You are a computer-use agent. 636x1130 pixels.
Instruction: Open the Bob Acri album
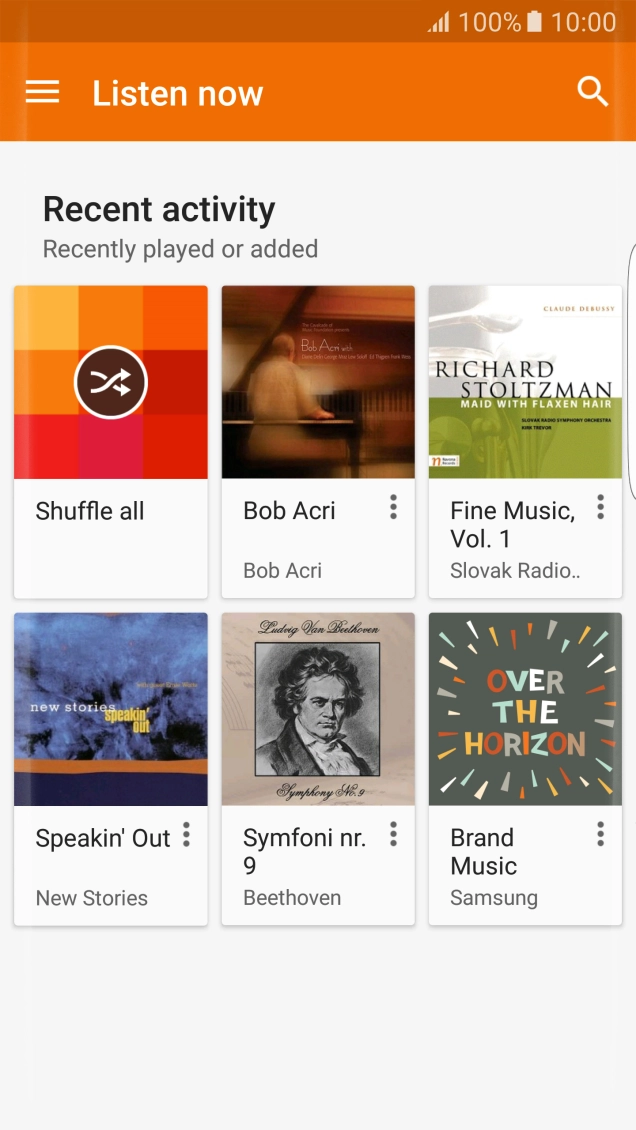tap(318, 382)
